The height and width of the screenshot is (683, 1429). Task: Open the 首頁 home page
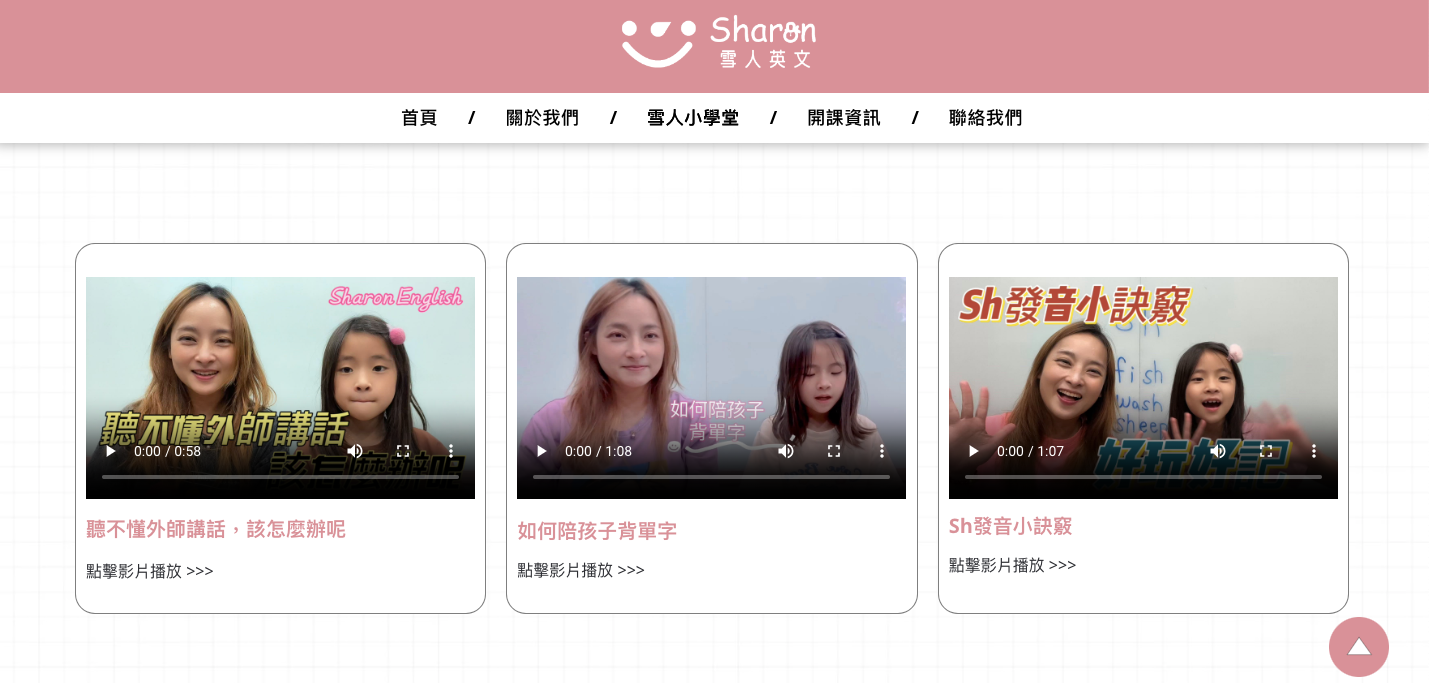tap(419, 118)
